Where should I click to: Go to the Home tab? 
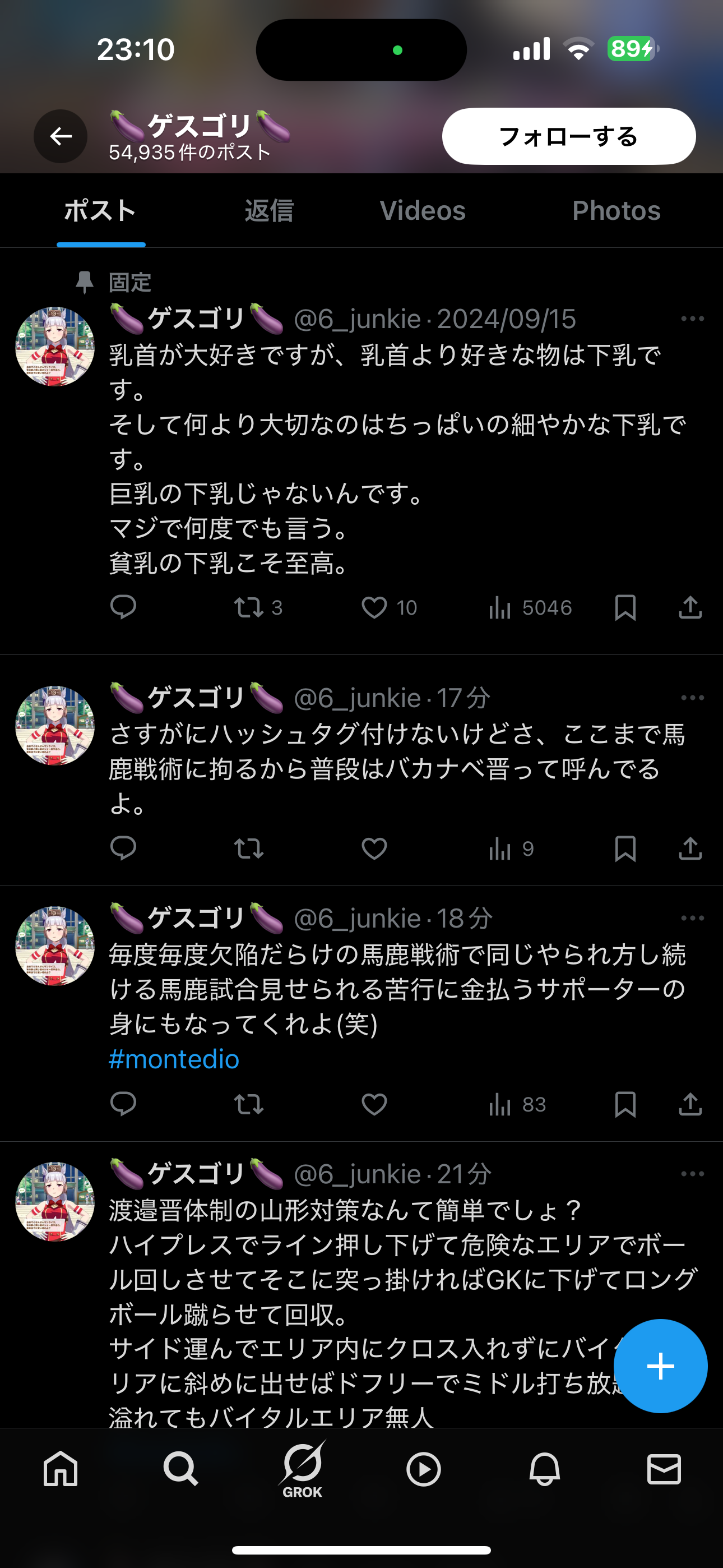(61, 1469)
